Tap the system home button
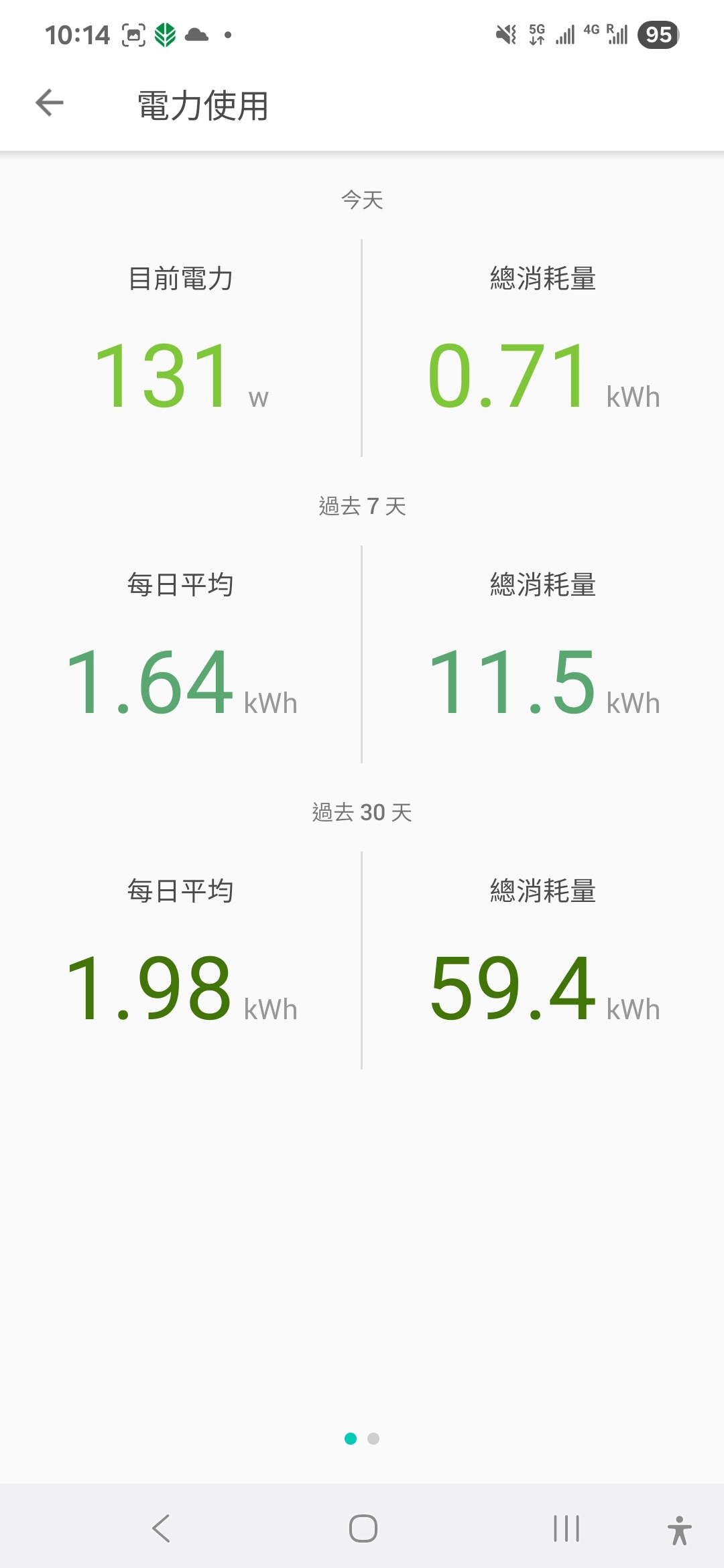The image size is (724, 1568). click(363, 1528)
